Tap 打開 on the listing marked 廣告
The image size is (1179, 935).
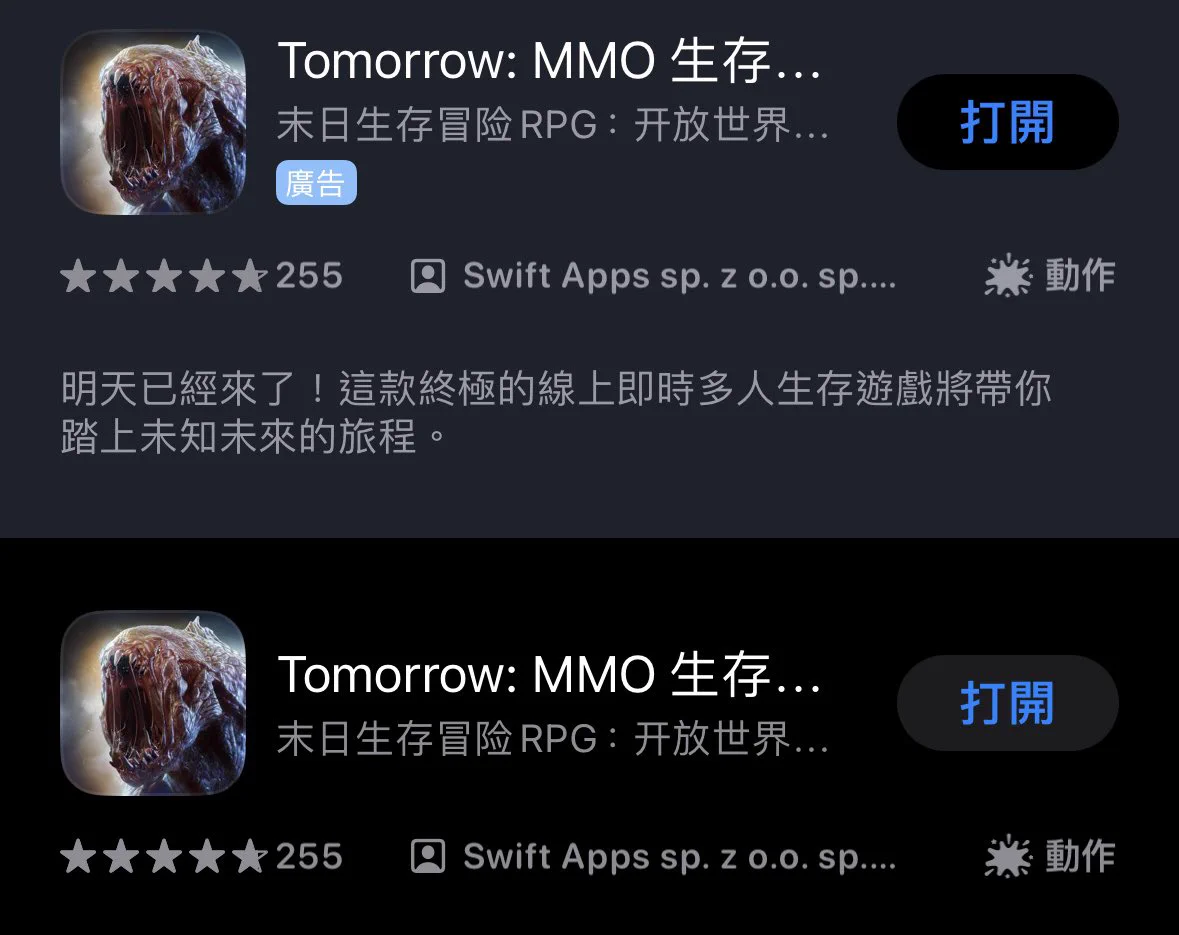coord(1007,122)
